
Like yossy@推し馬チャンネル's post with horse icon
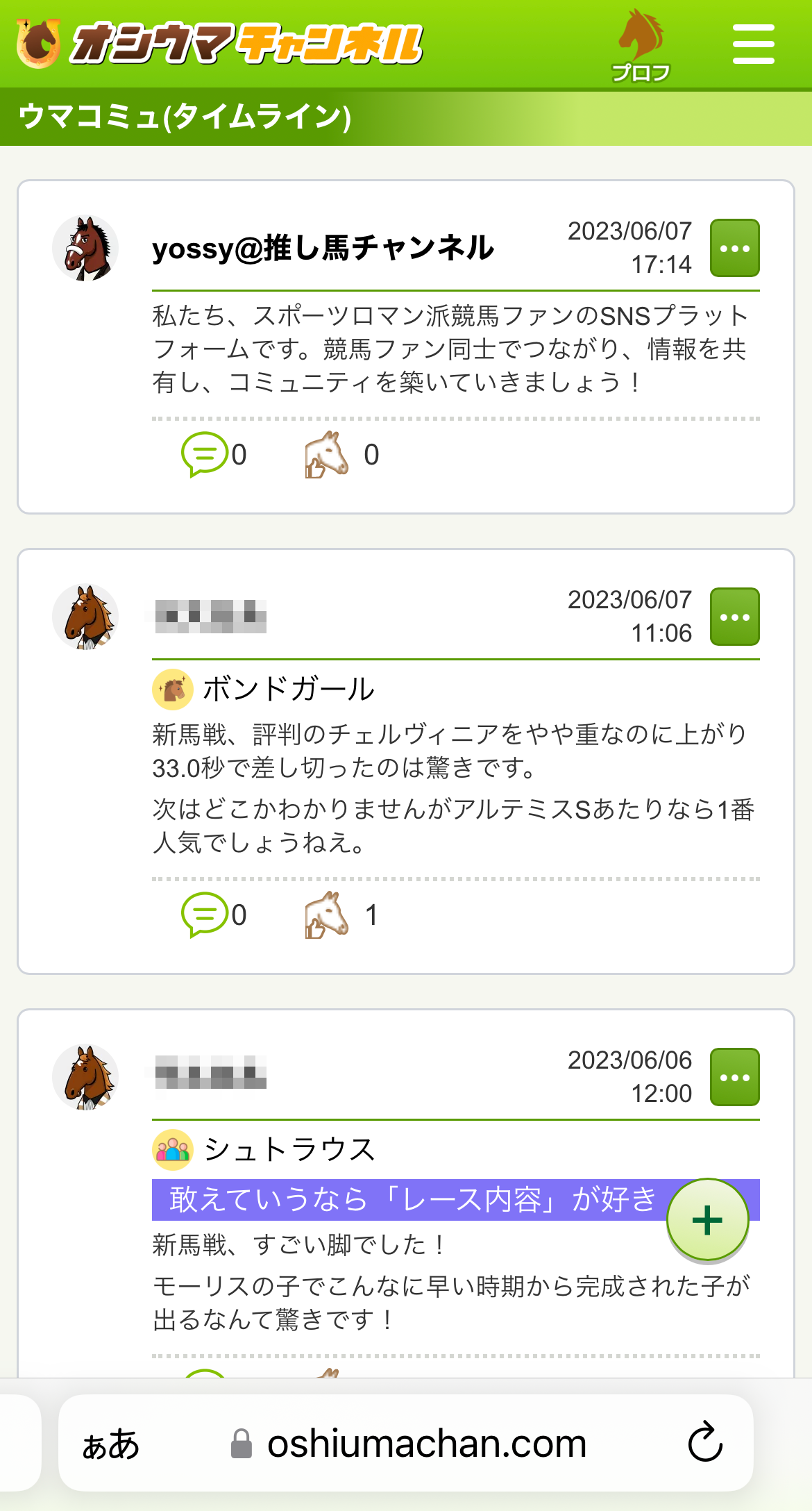tap(327, 455)
